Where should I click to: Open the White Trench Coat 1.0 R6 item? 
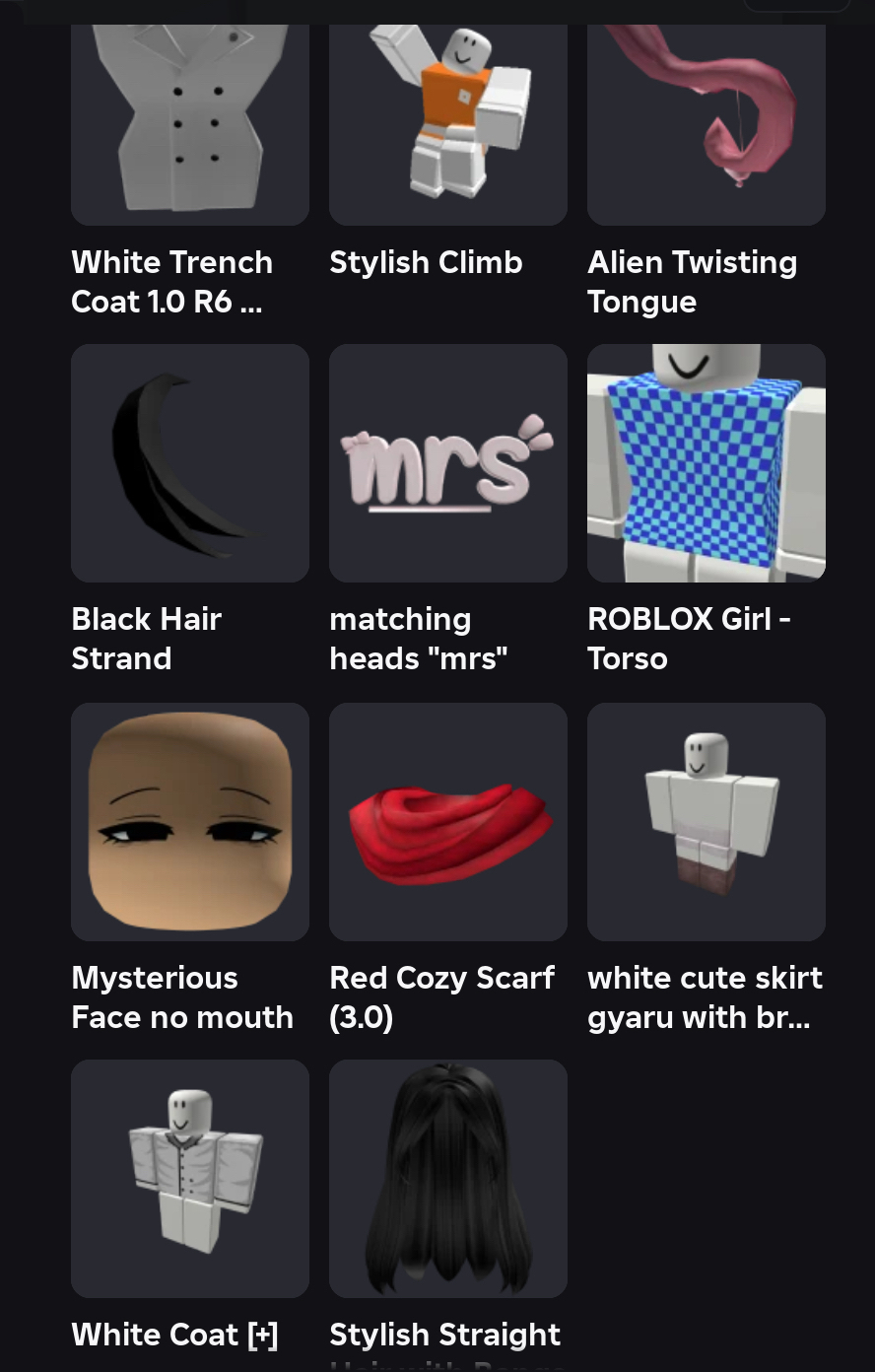pyautogui.click(x=189, y=123)
